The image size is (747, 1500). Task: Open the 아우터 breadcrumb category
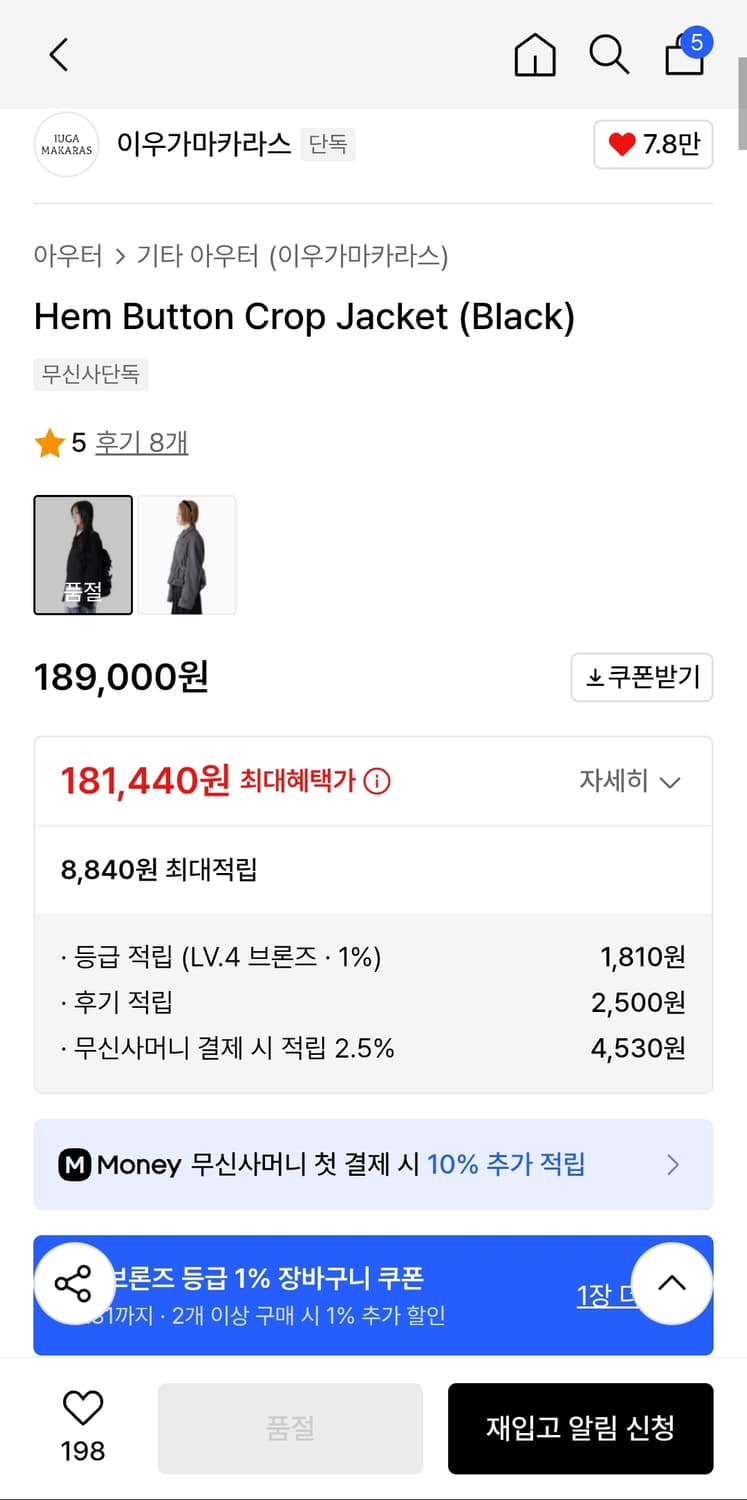pos(68,257)
